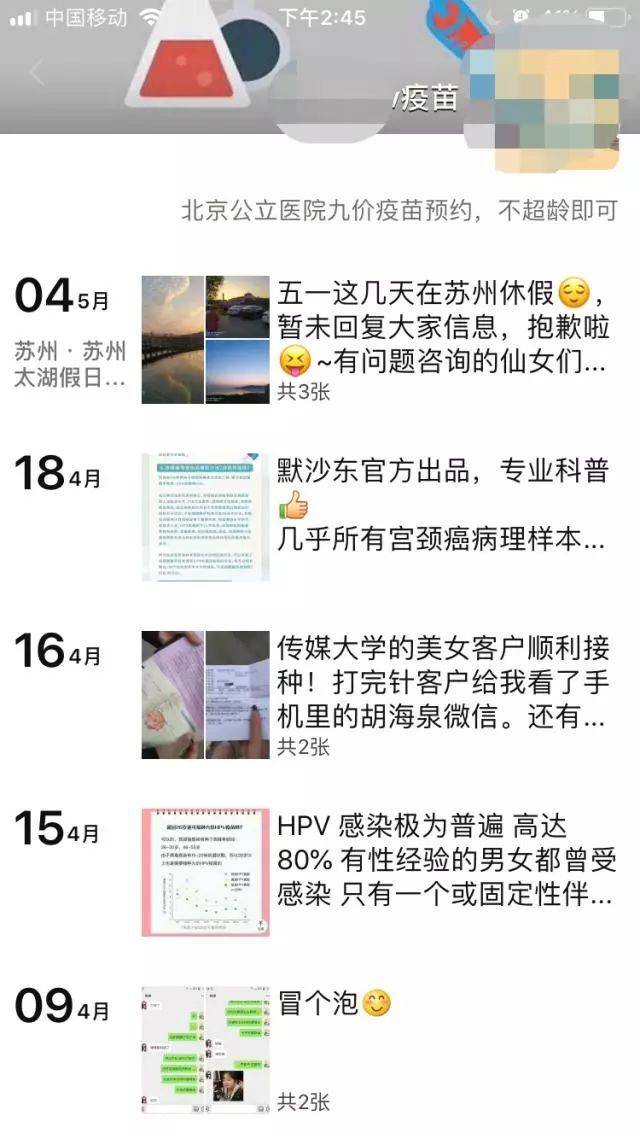Screen dimensions: 640x1139
Task: Go back using the top-left arrow
Action: tap(38, 73)
